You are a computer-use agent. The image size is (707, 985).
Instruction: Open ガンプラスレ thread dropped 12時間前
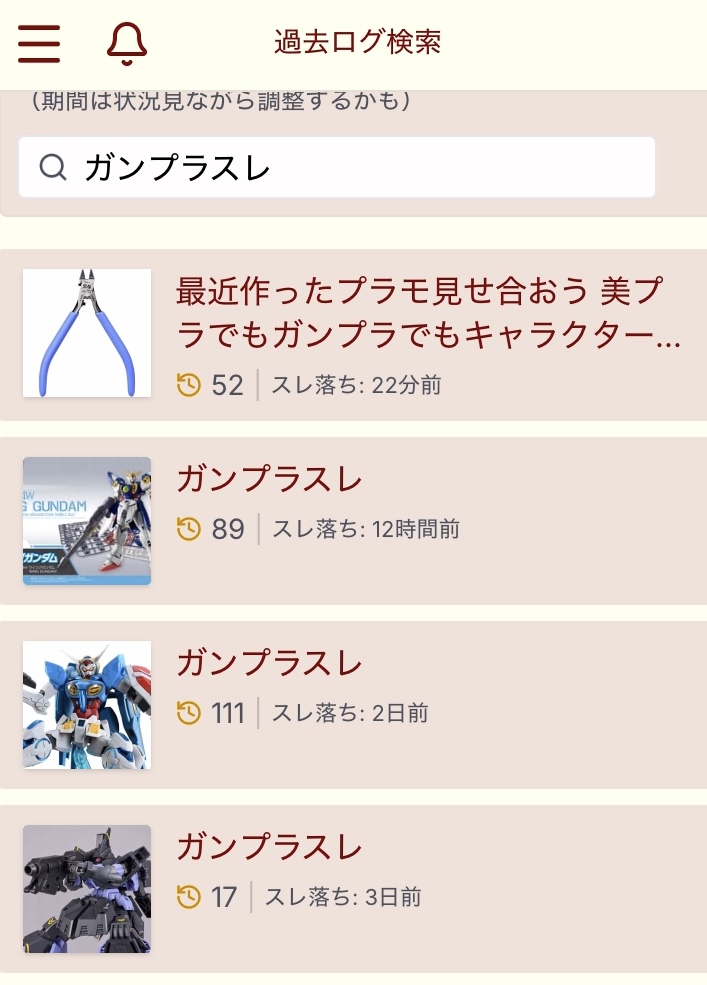click(270, 479)
